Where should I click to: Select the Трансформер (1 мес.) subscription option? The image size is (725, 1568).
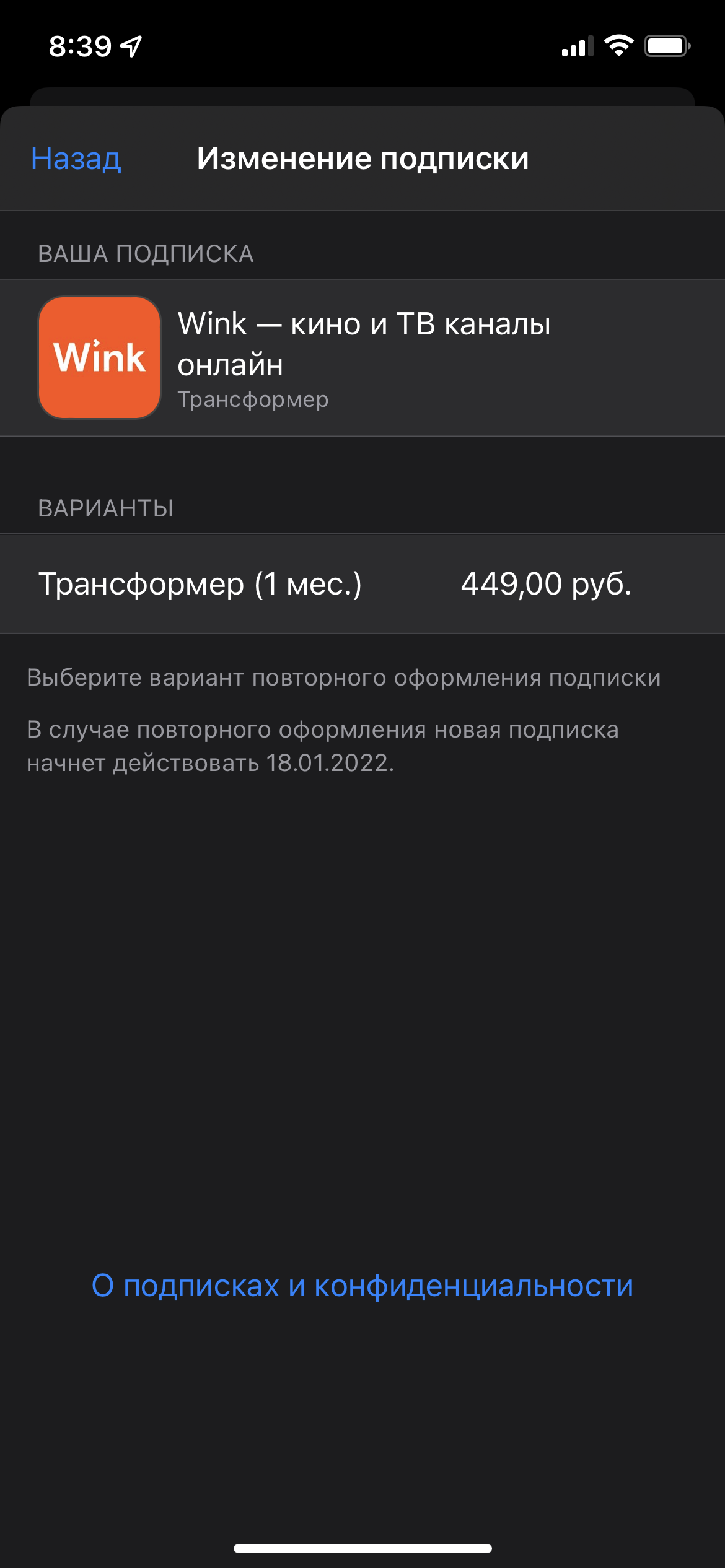tap(362, 583)
